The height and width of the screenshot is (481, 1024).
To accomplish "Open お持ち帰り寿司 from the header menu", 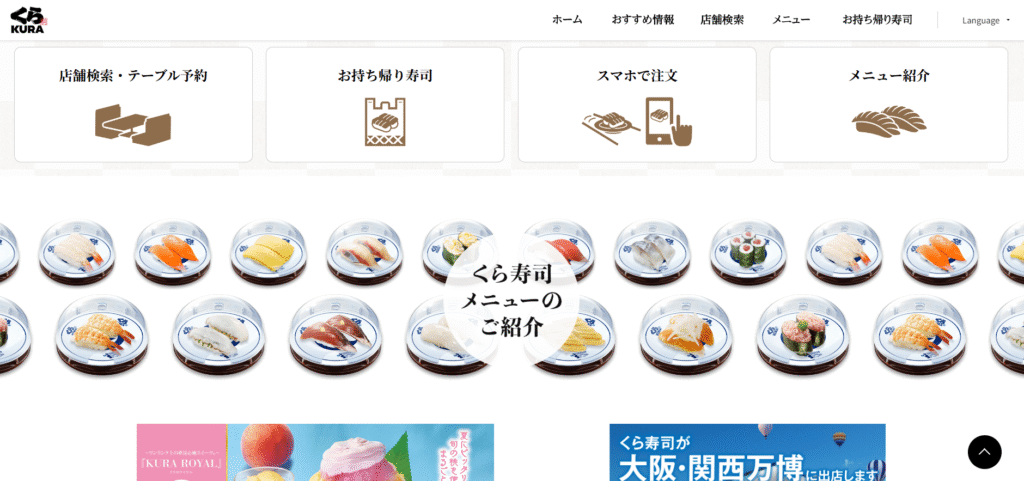I will coord(877,19).
